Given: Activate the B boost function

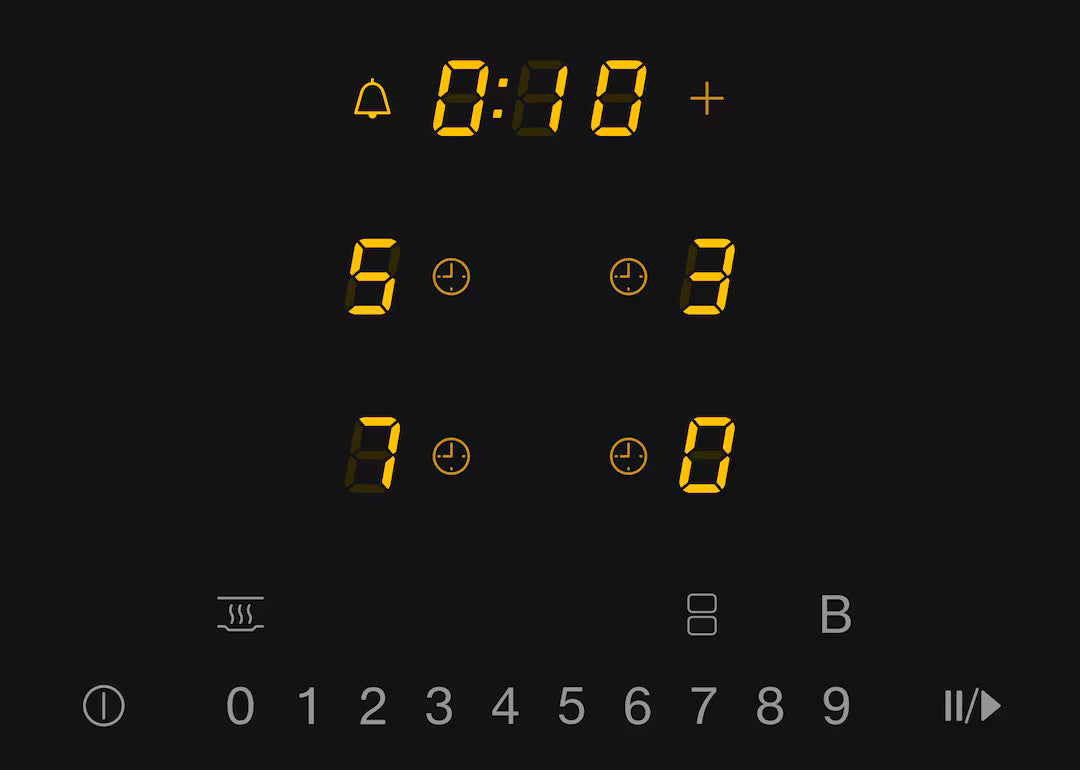Looking at the screenshot, I should tap(835, 615).
